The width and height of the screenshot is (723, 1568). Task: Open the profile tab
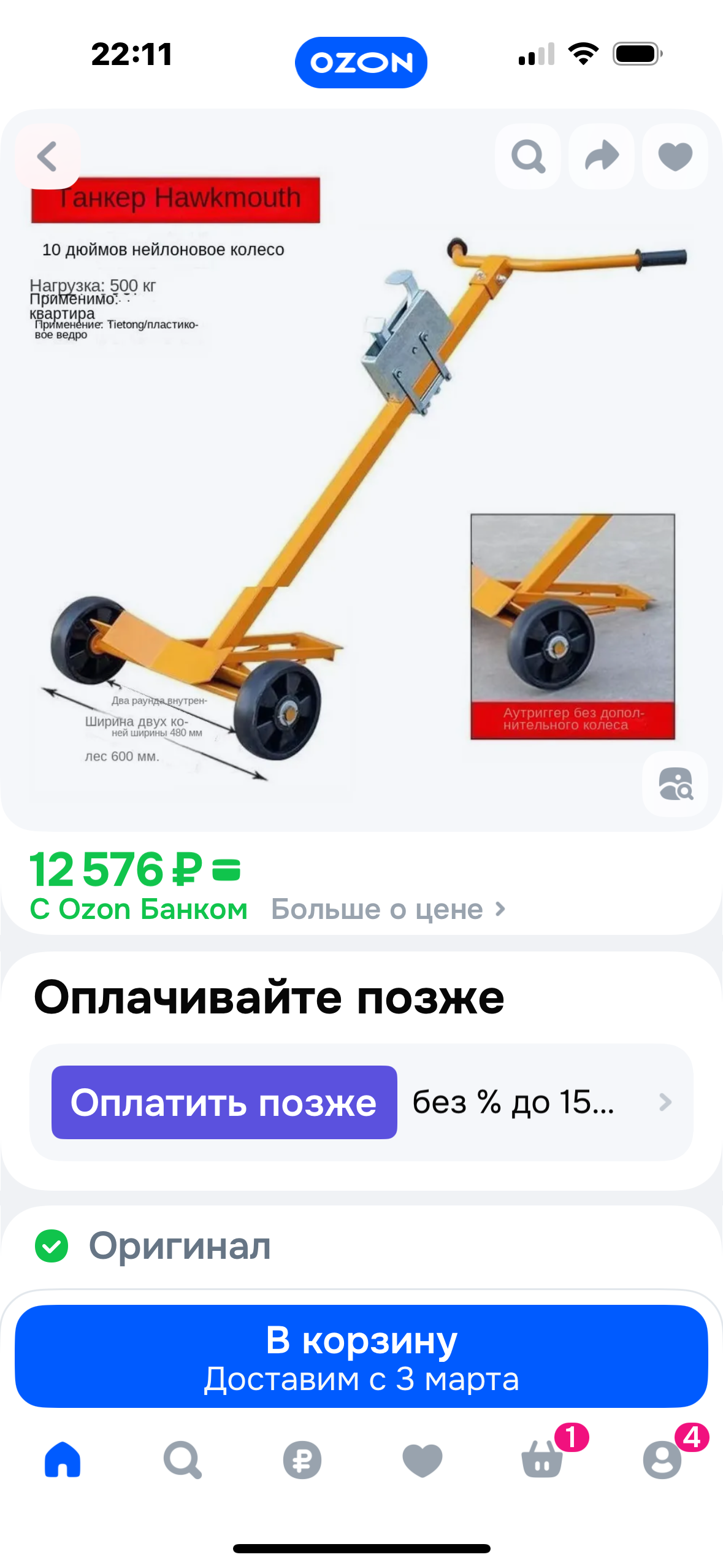662,1459
